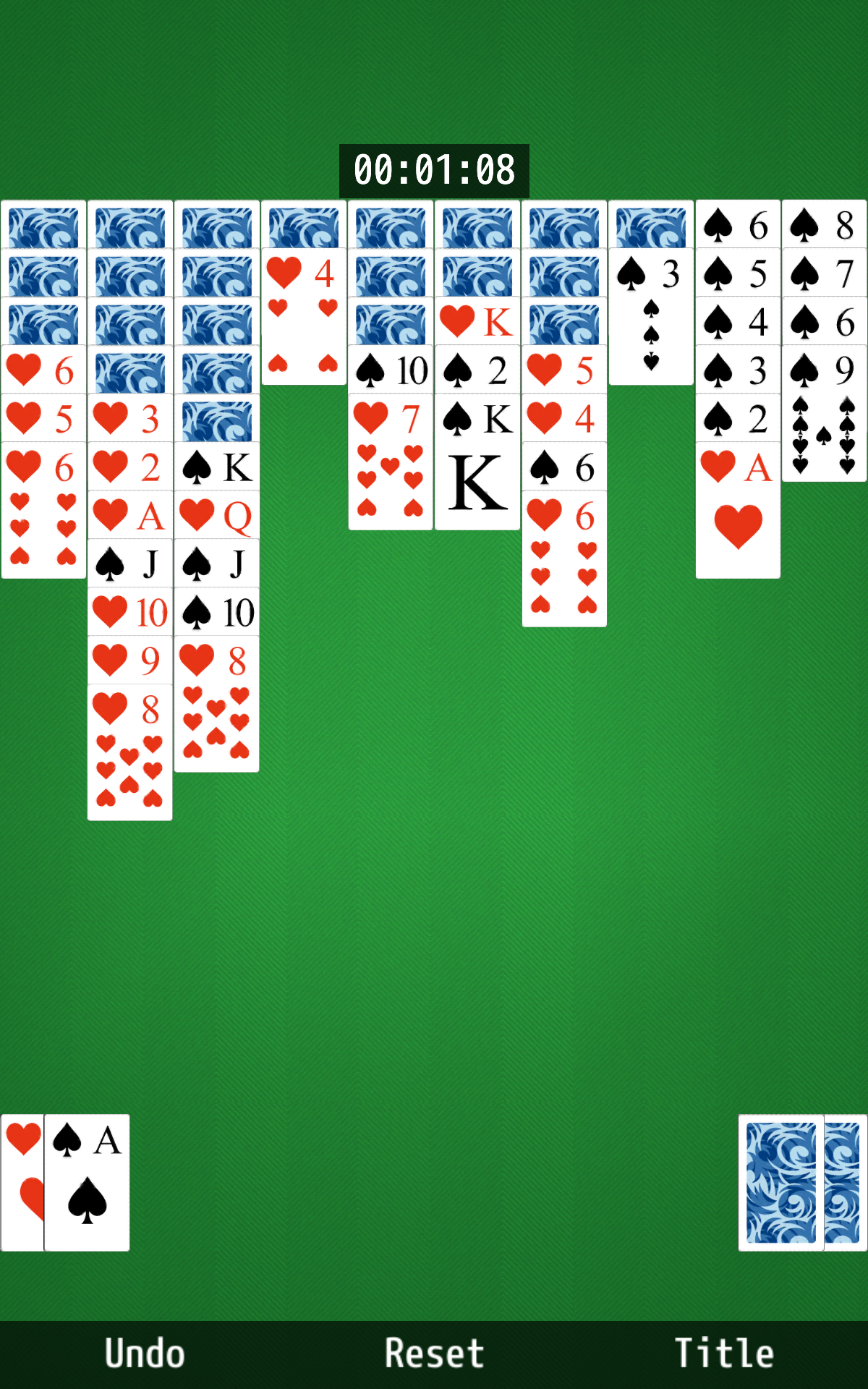Undo the last move

[145, 1353]
